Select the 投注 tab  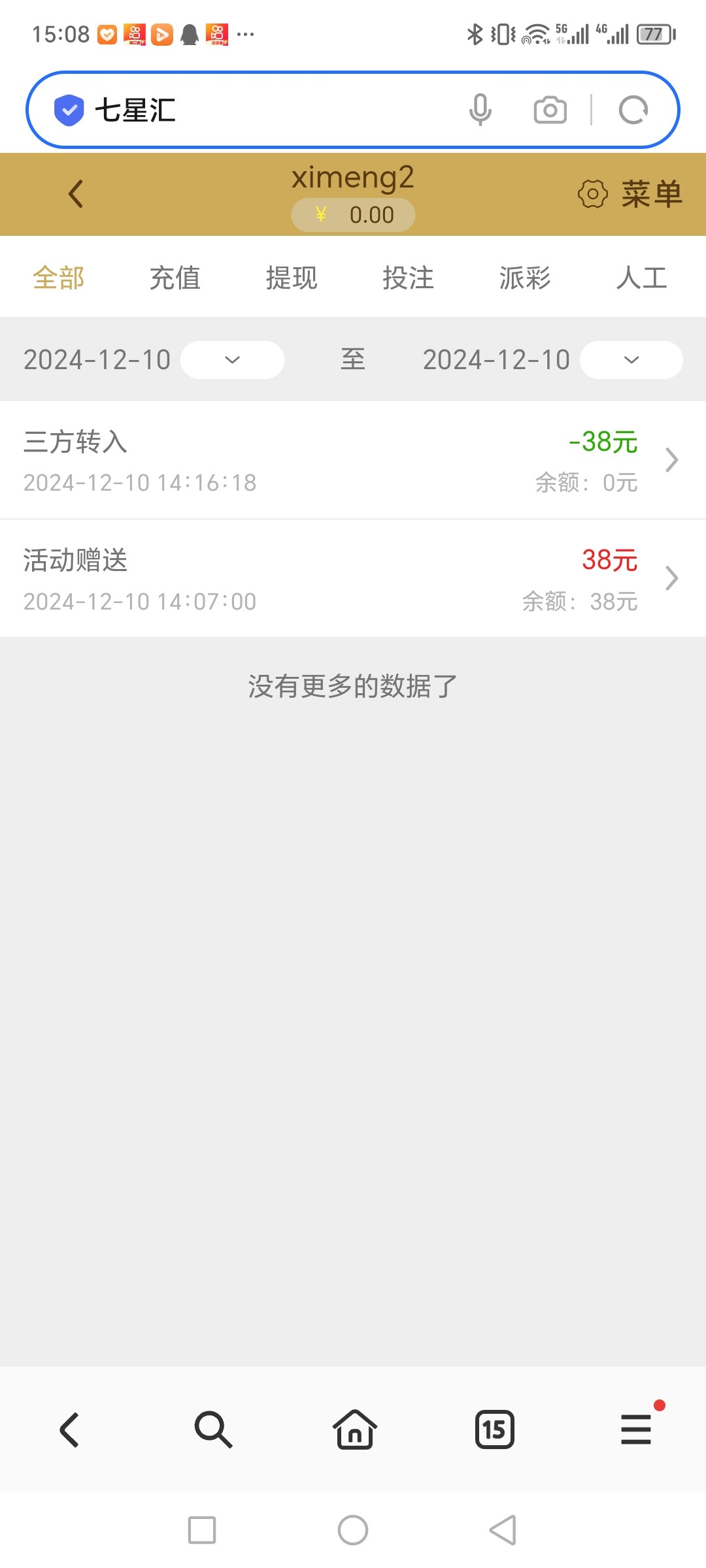click(408, 278)
